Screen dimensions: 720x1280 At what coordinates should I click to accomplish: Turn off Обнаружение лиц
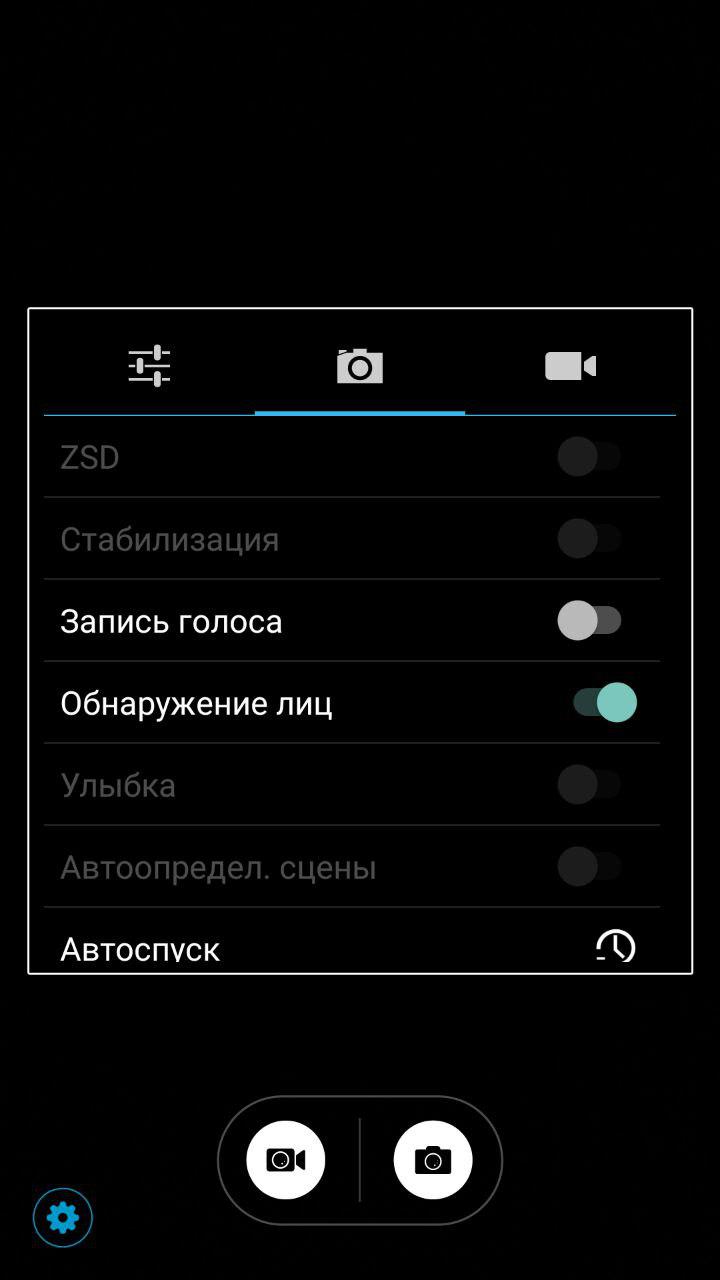[604, 702]
